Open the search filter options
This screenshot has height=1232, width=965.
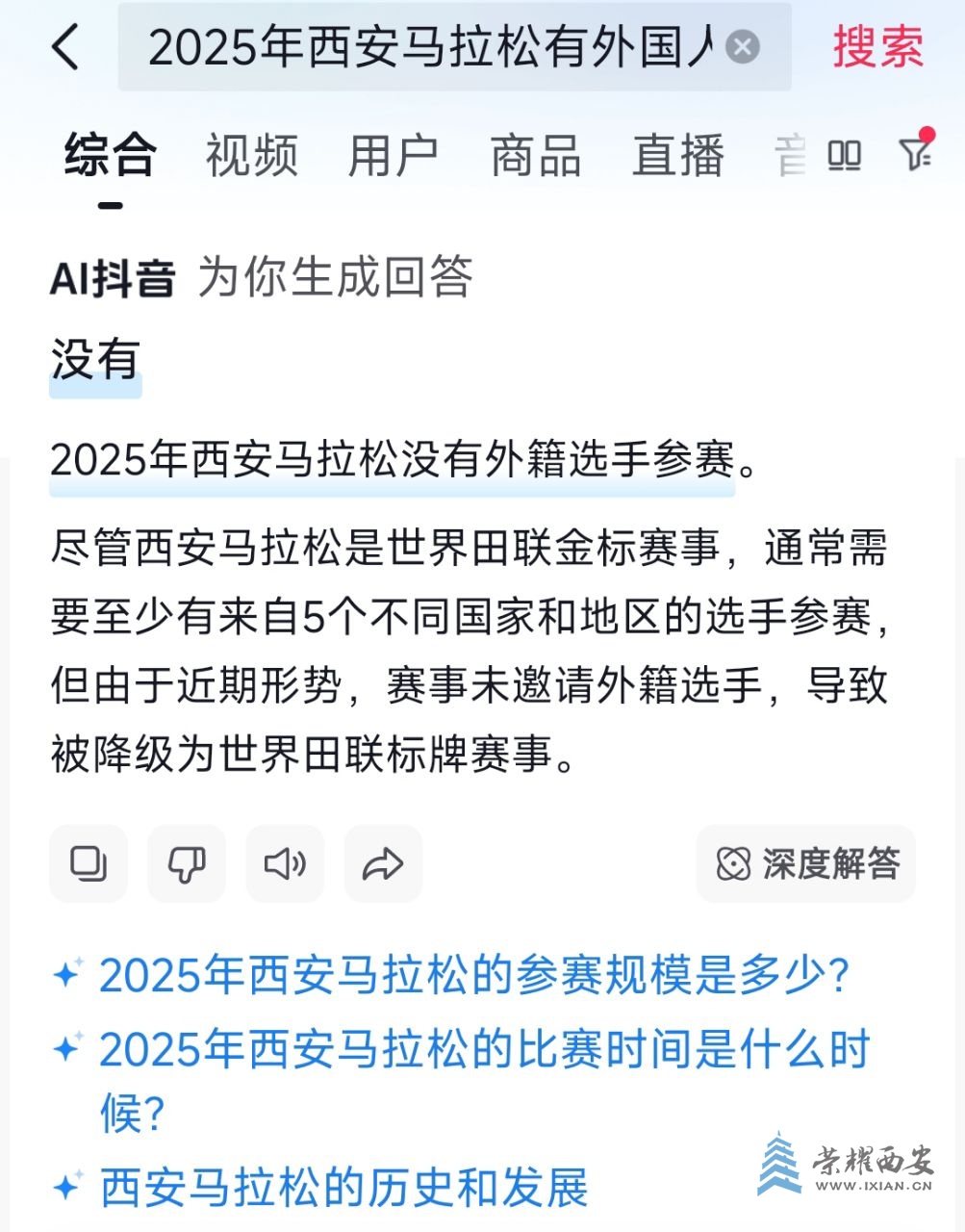click(x=915, y=152)
